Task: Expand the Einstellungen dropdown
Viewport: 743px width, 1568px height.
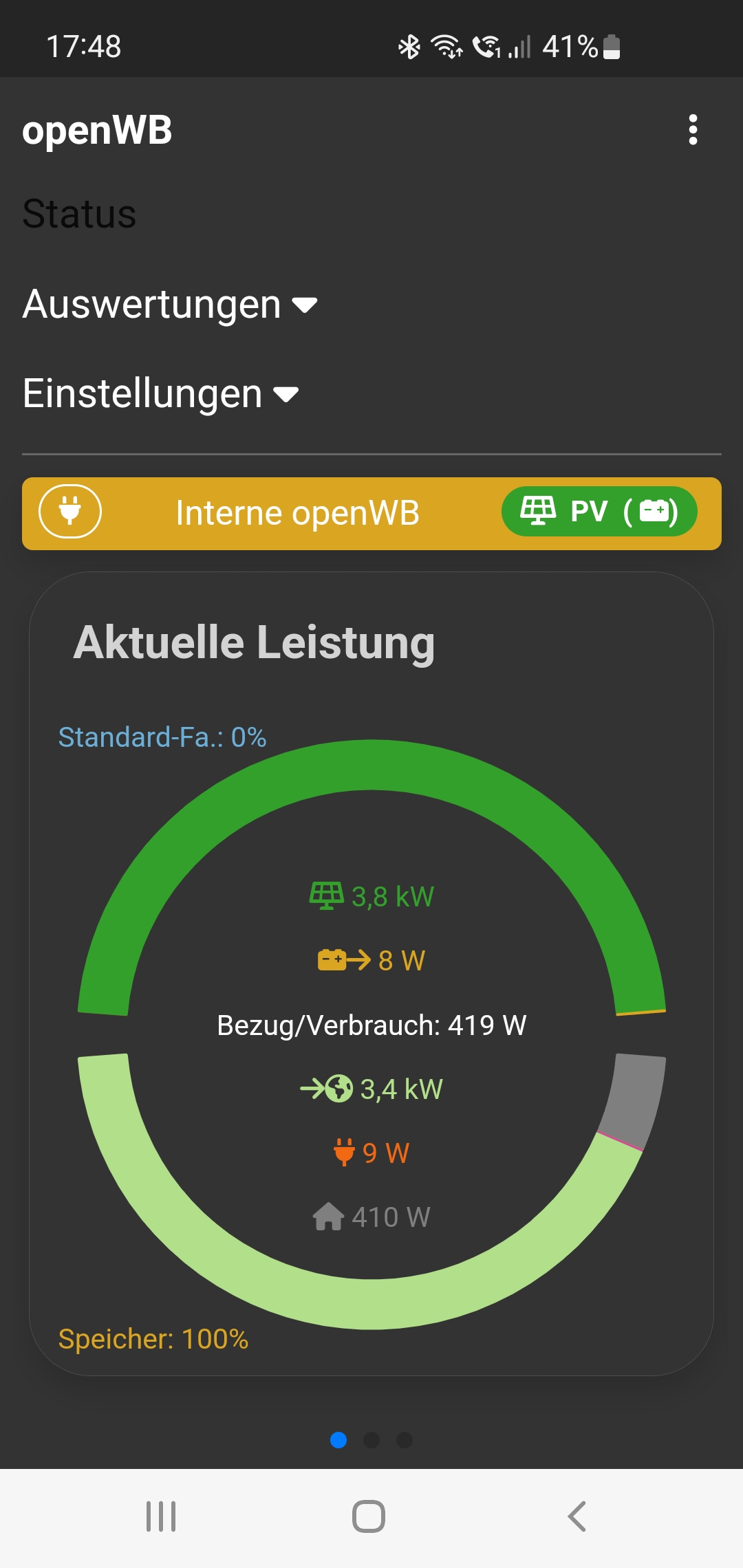Action: point(160,393)
